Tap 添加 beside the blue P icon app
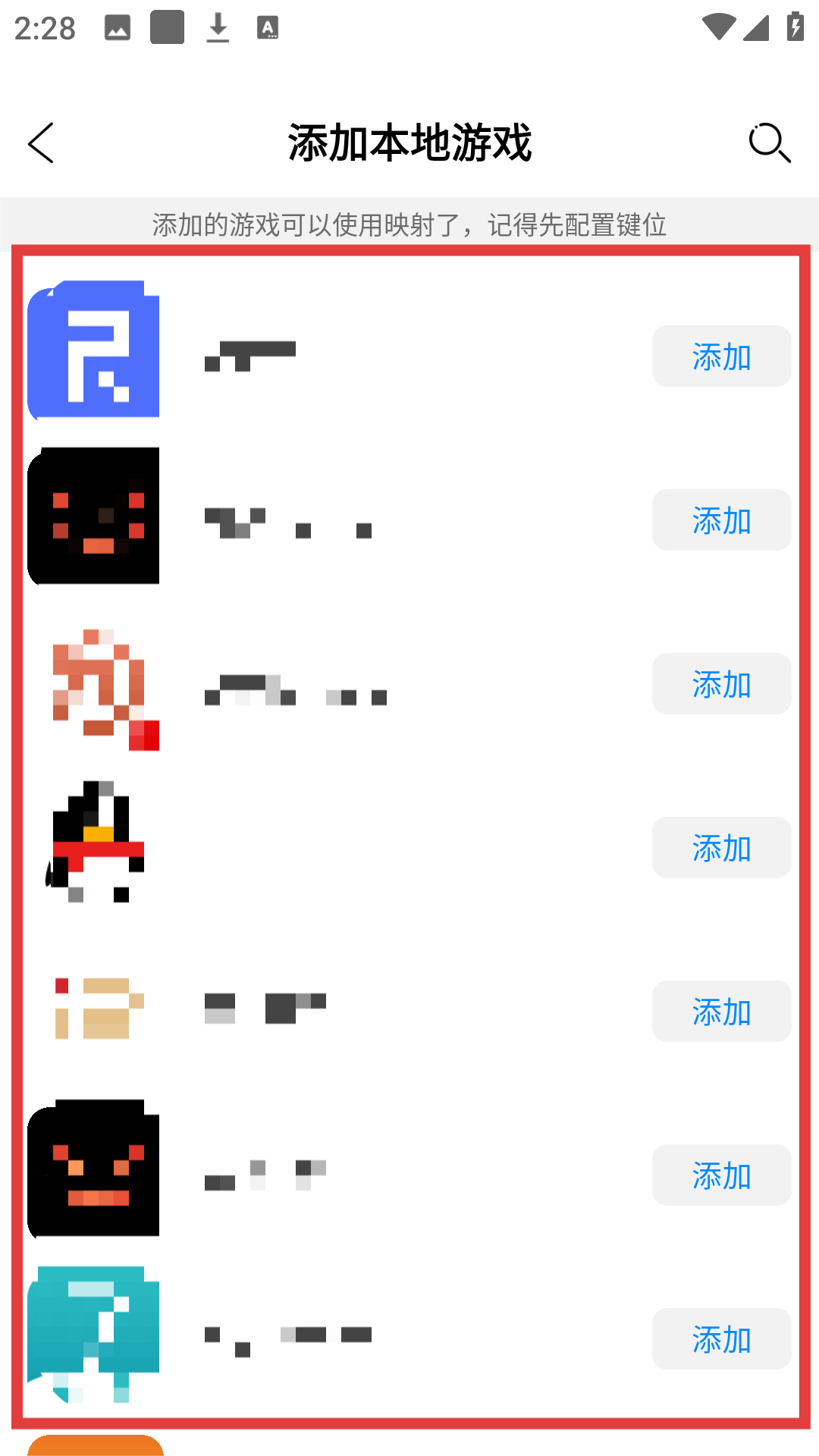The height and width of the screenshot is (1456, 819). pos(721,356)
